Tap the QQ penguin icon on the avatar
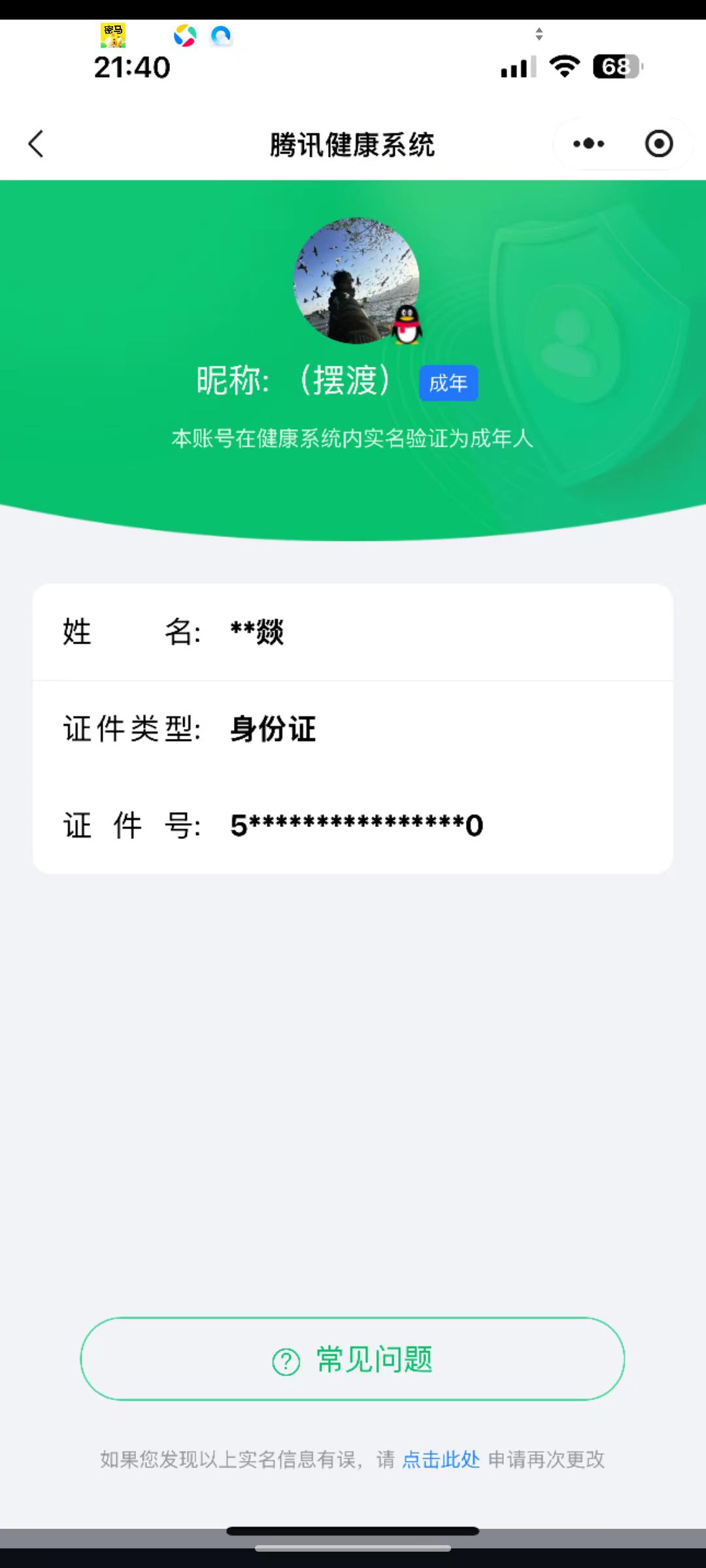 (407, 325)
